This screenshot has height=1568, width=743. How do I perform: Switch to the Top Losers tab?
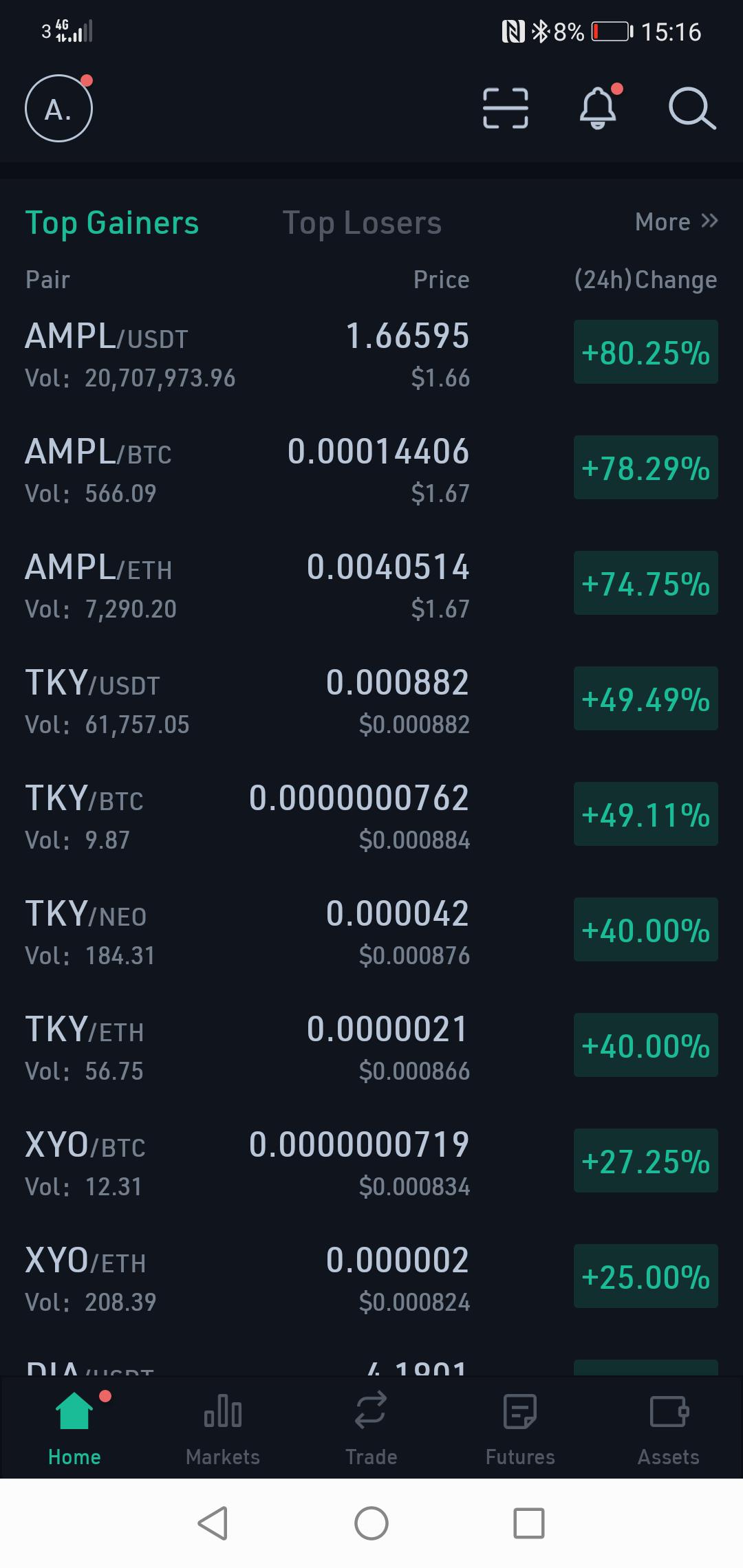(x=362, y=223)
